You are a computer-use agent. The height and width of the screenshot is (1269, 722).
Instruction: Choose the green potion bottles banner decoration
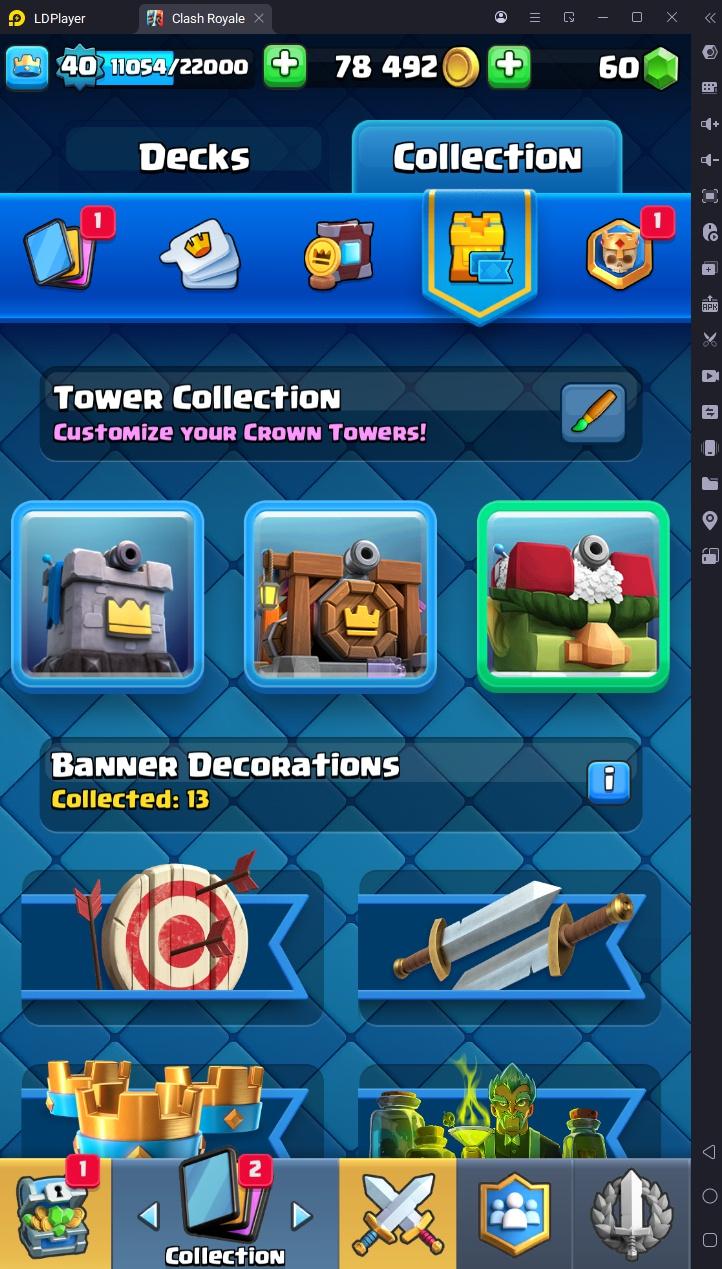tap(509, 1110)
